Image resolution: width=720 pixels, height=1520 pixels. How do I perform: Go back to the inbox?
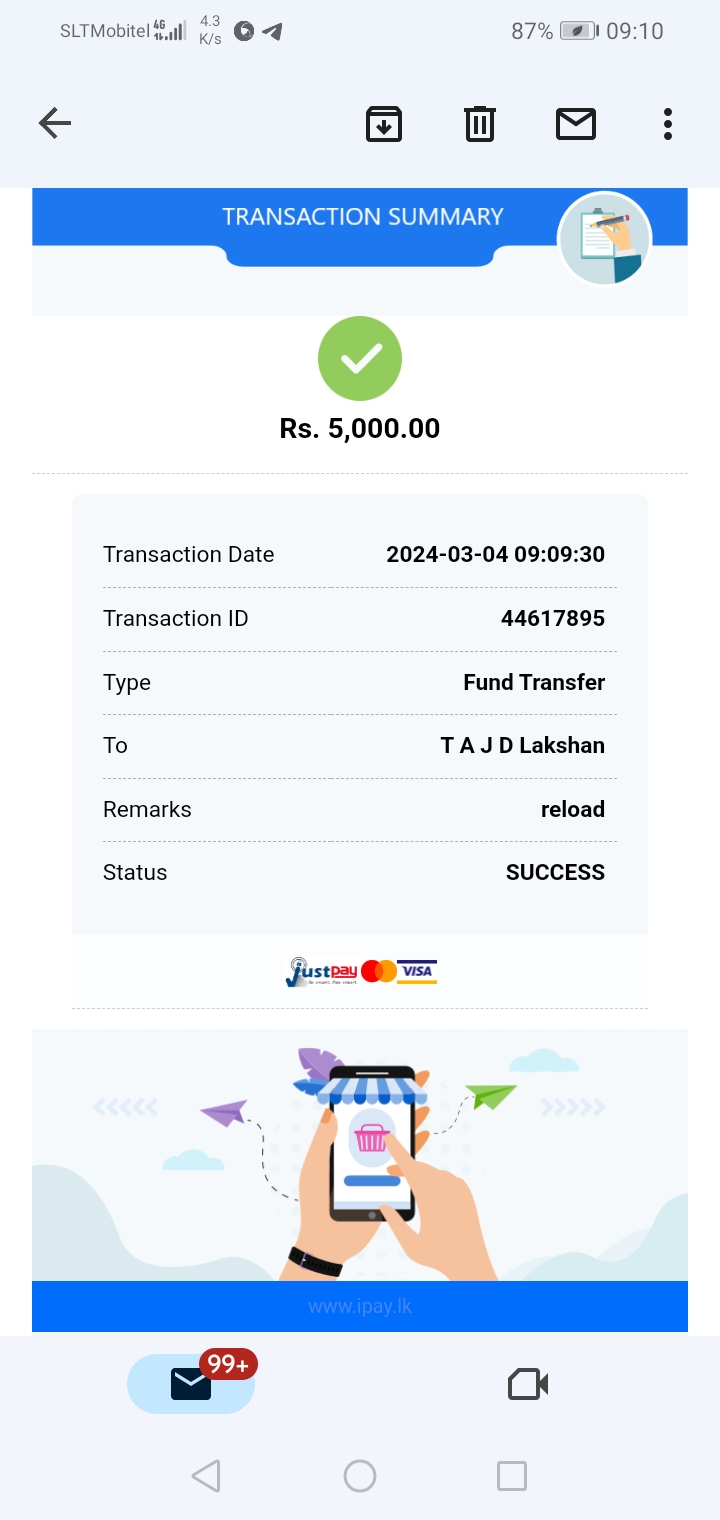coord(55,124)
